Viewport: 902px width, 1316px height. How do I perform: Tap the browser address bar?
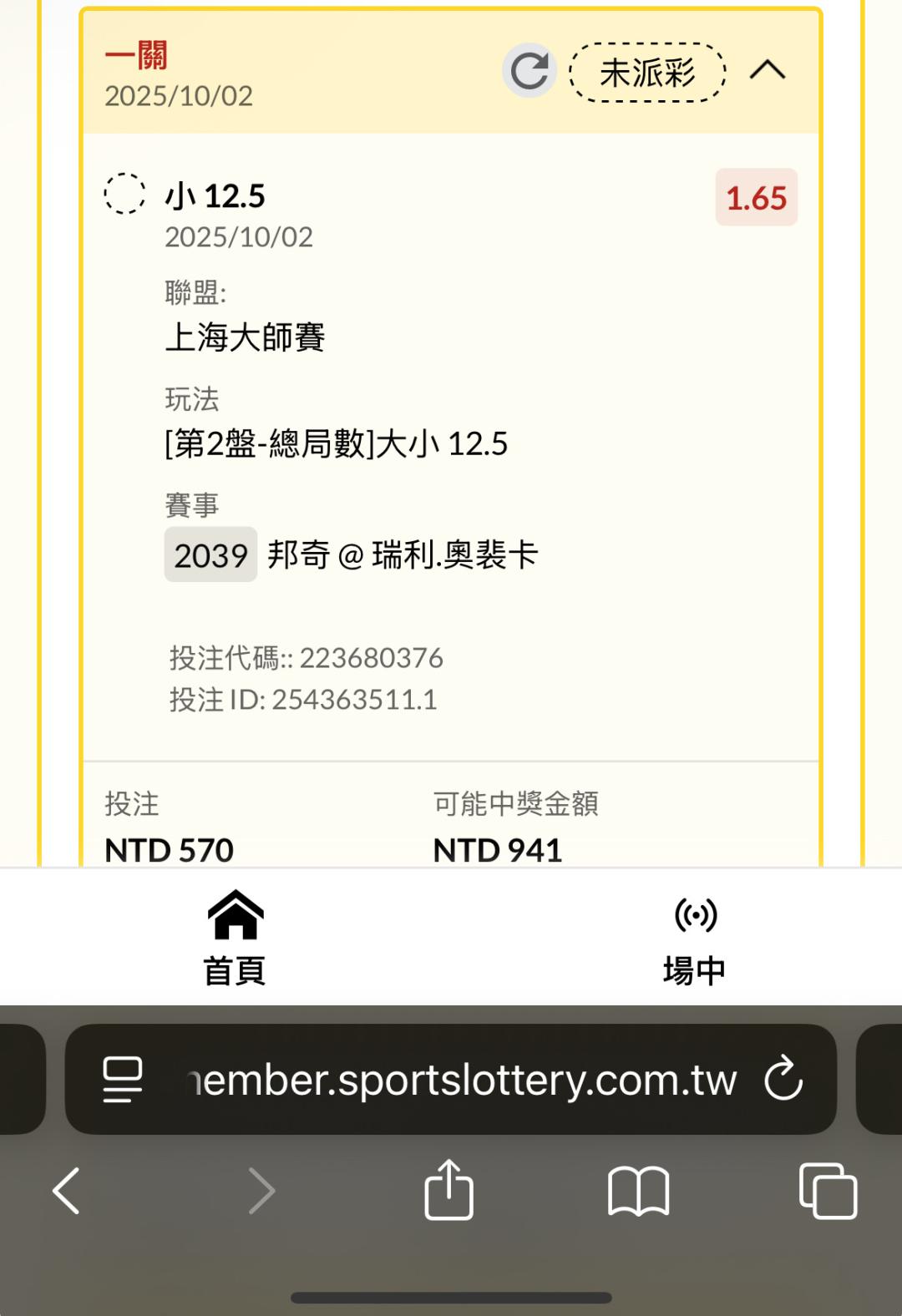[464, 1080]
